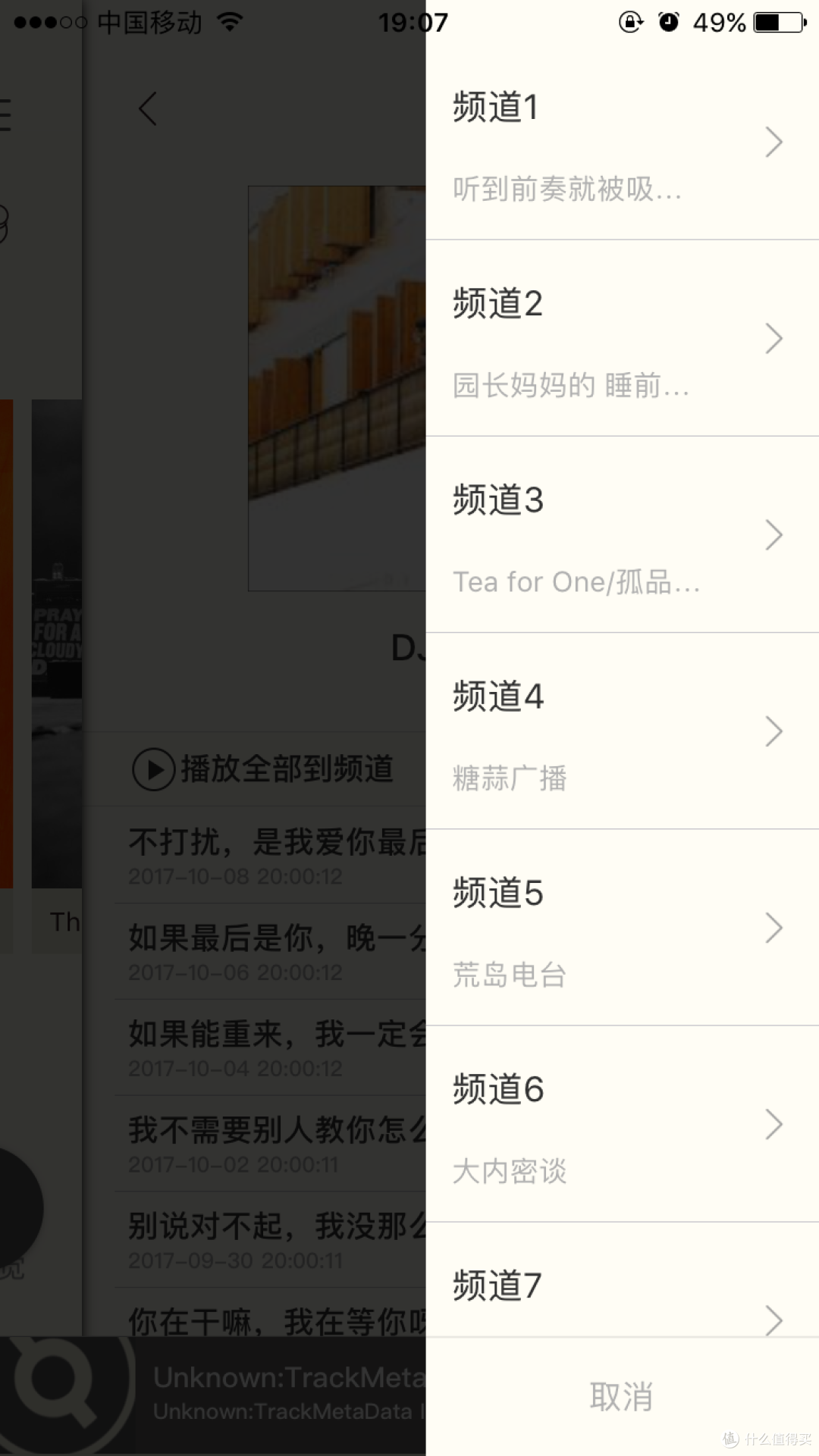Select 频道6 大内密谈
819x1456 pixels.
coord(622,1123)
